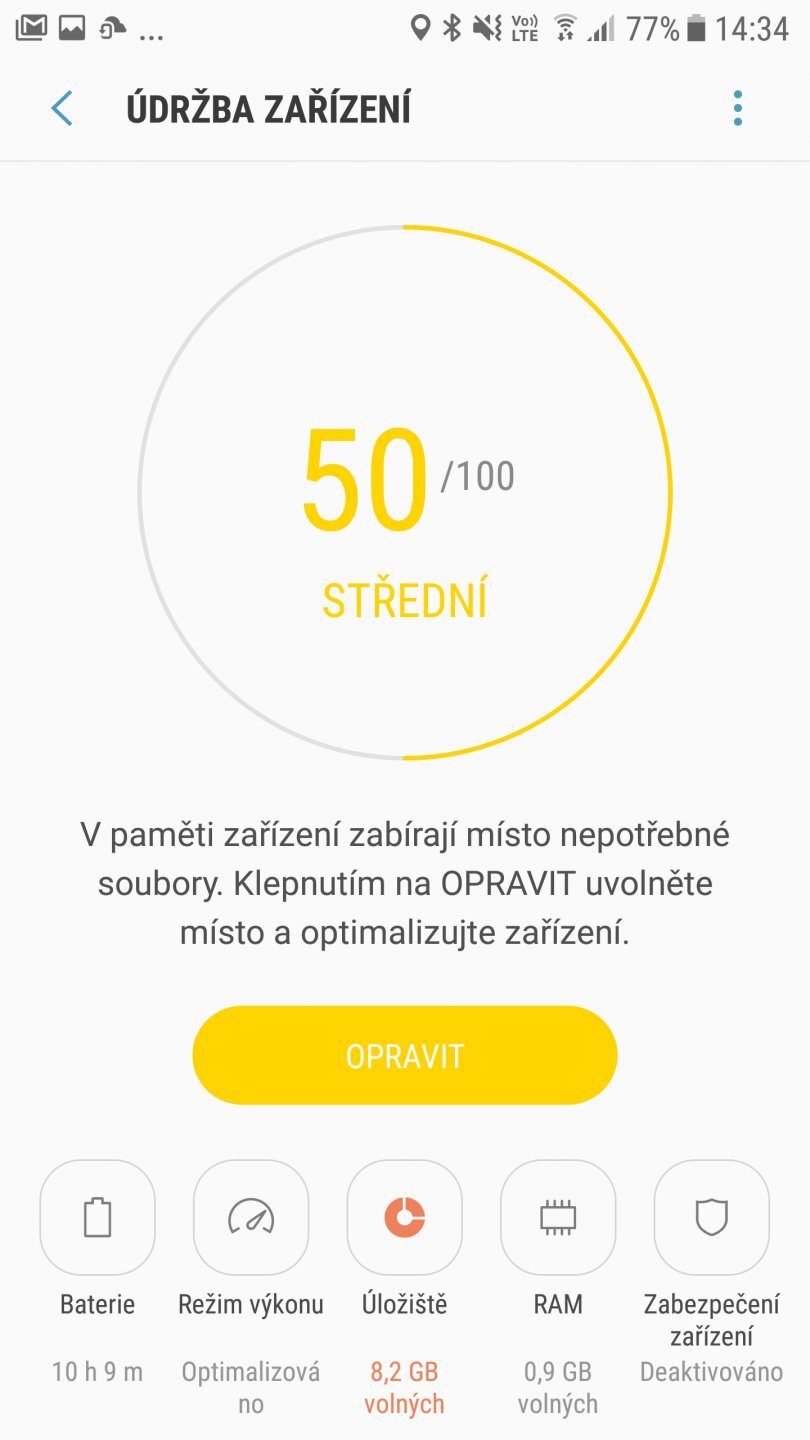
Task: Tap the back arrow to leave Údržba zařízení
Action: click(61, 107)
